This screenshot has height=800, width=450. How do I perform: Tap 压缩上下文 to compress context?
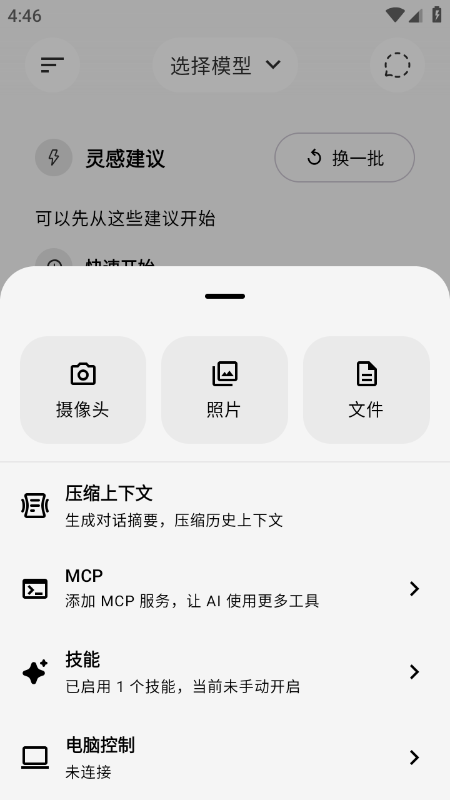click(x=225, y=506)
